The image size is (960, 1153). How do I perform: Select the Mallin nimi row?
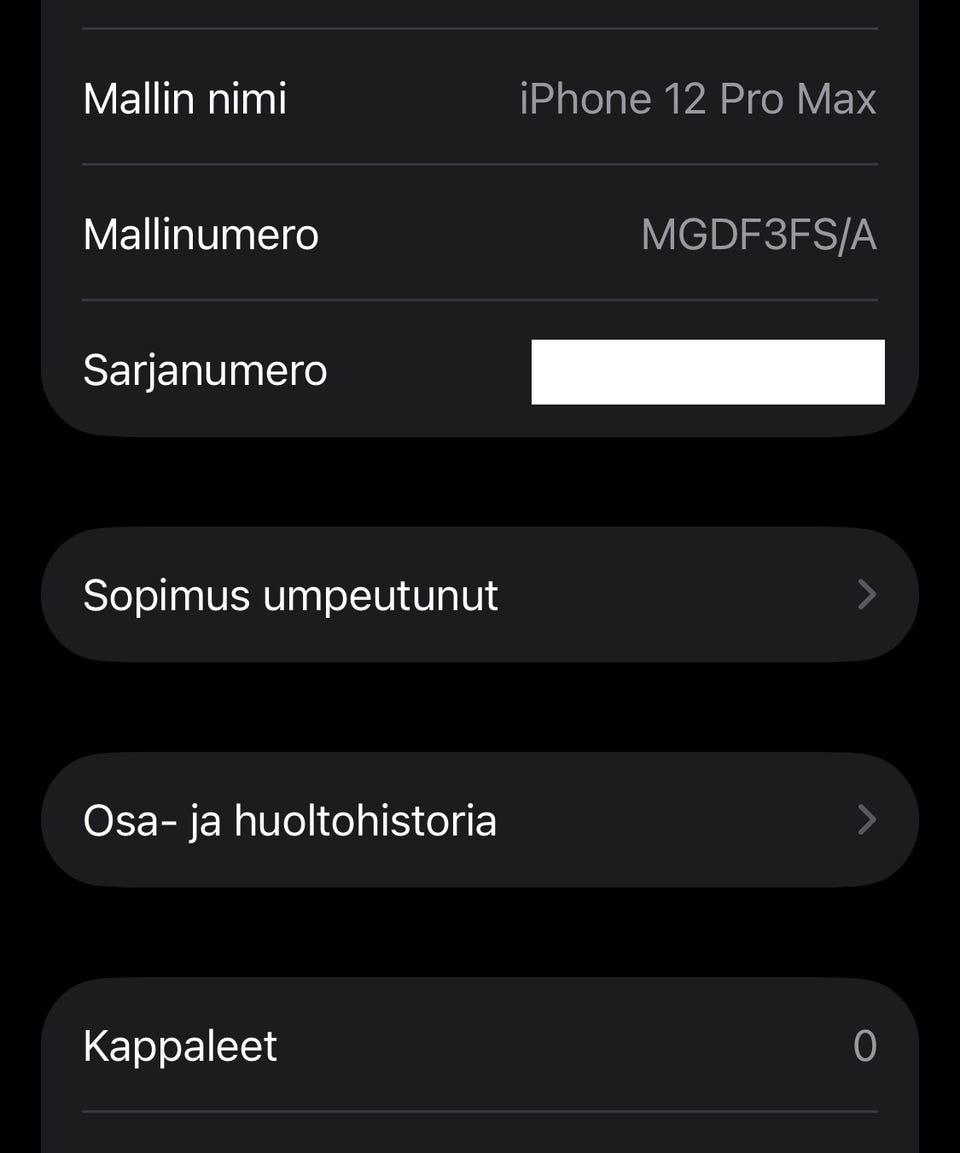pyautogui.click(x=480, y=98)
